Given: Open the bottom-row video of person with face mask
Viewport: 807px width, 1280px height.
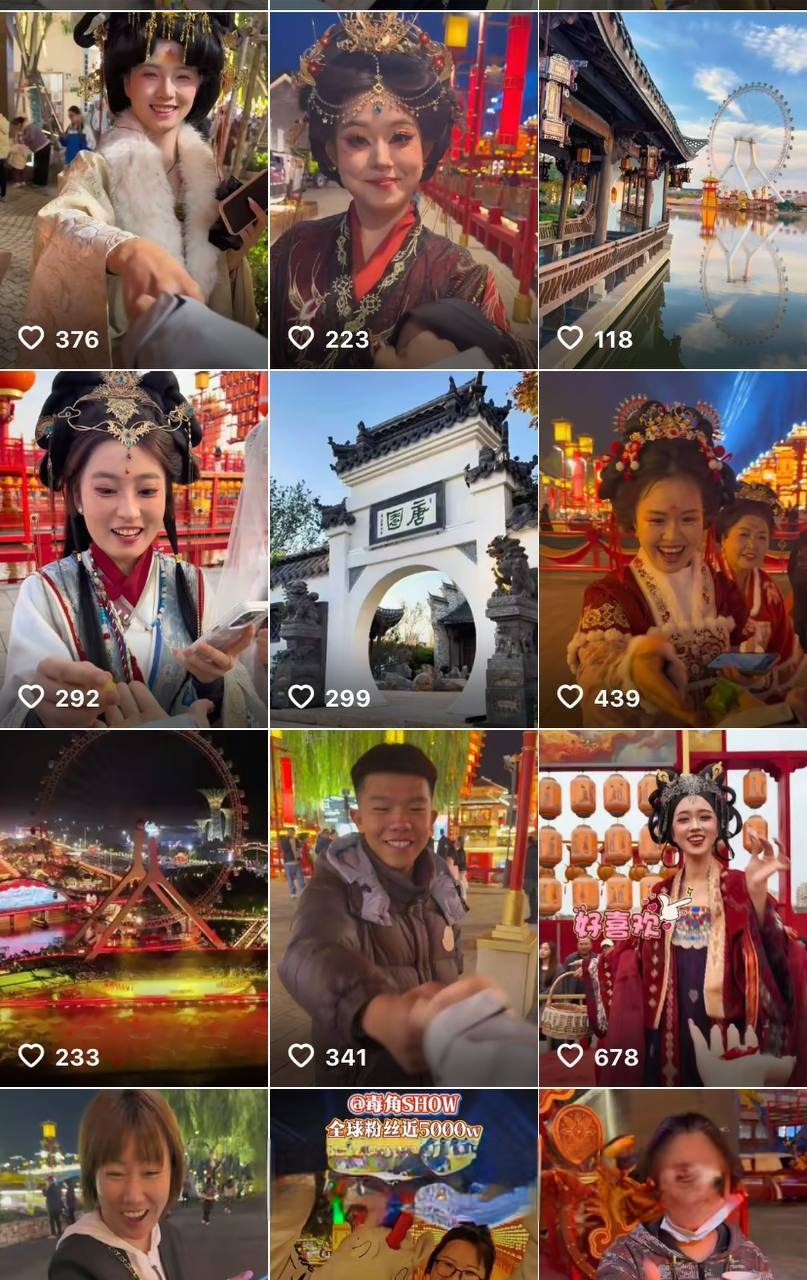Looking at the screenshot, I should coord(673,1185).
